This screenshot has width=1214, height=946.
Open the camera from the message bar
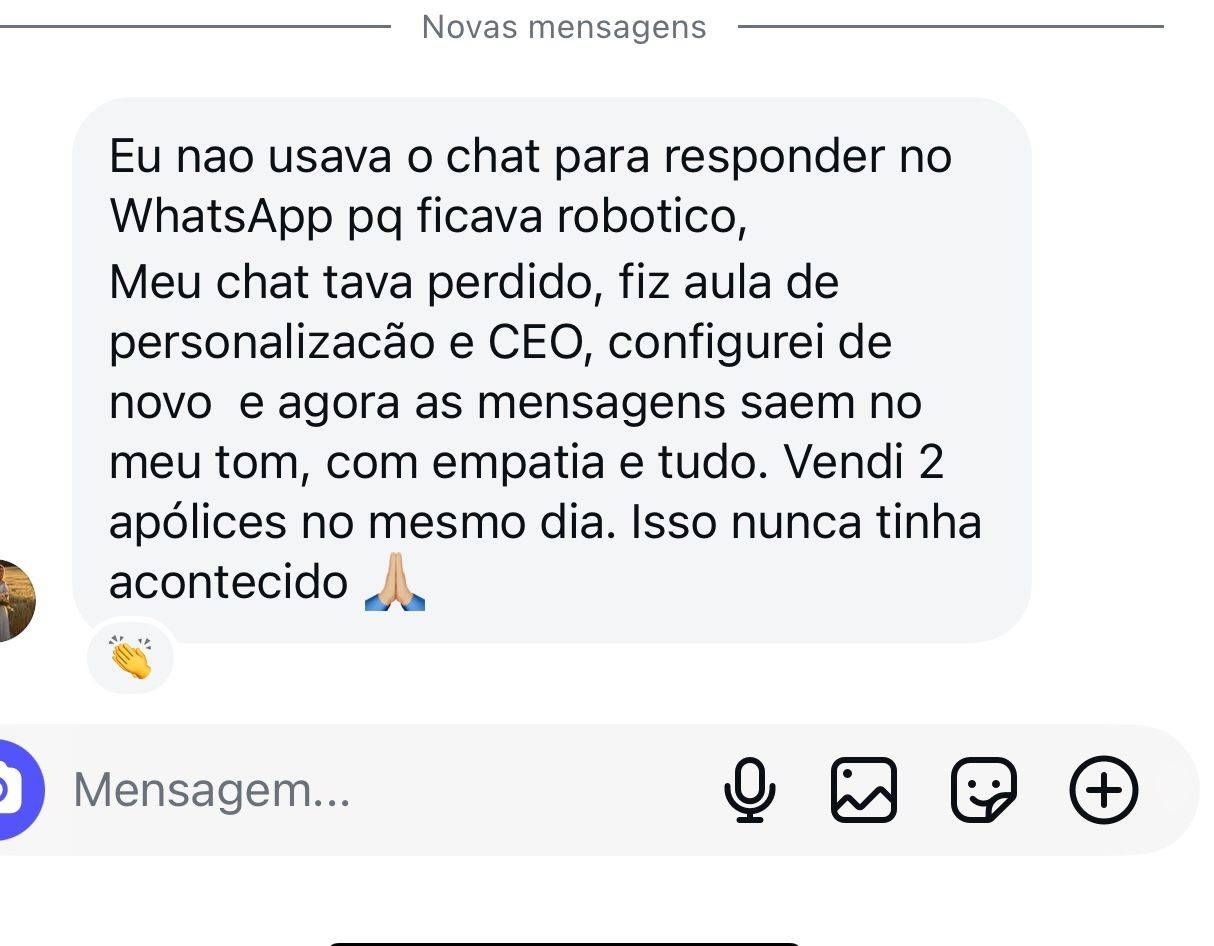tap(14, 790)
